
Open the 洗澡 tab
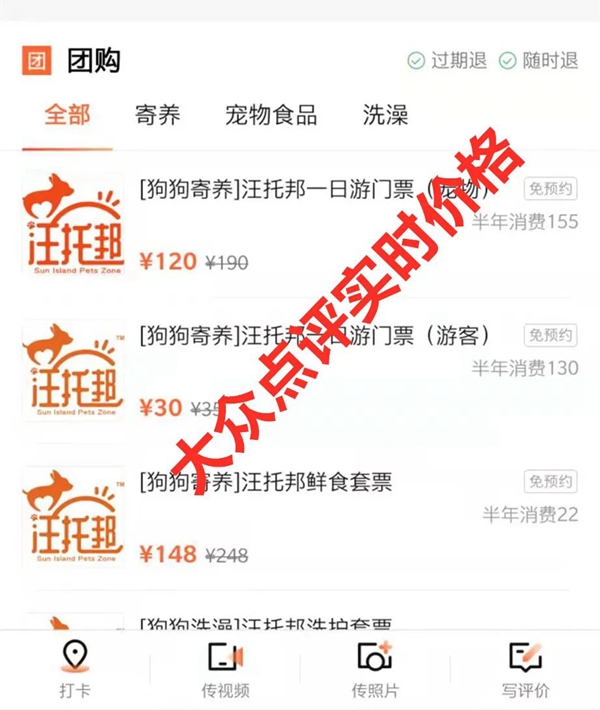click(385, 115)
